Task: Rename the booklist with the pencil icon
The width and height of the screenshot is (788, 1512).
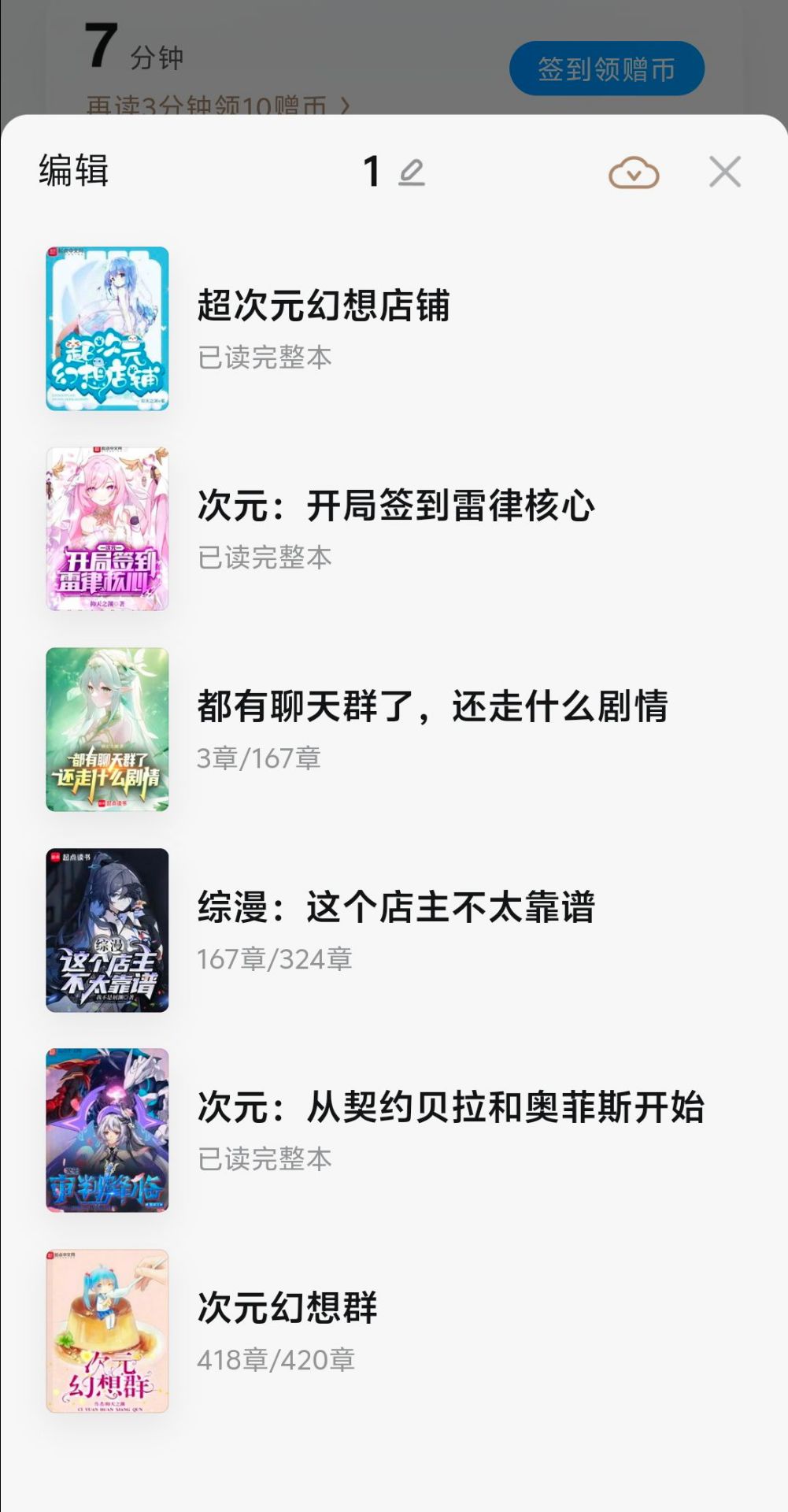Action: [412, 172]
